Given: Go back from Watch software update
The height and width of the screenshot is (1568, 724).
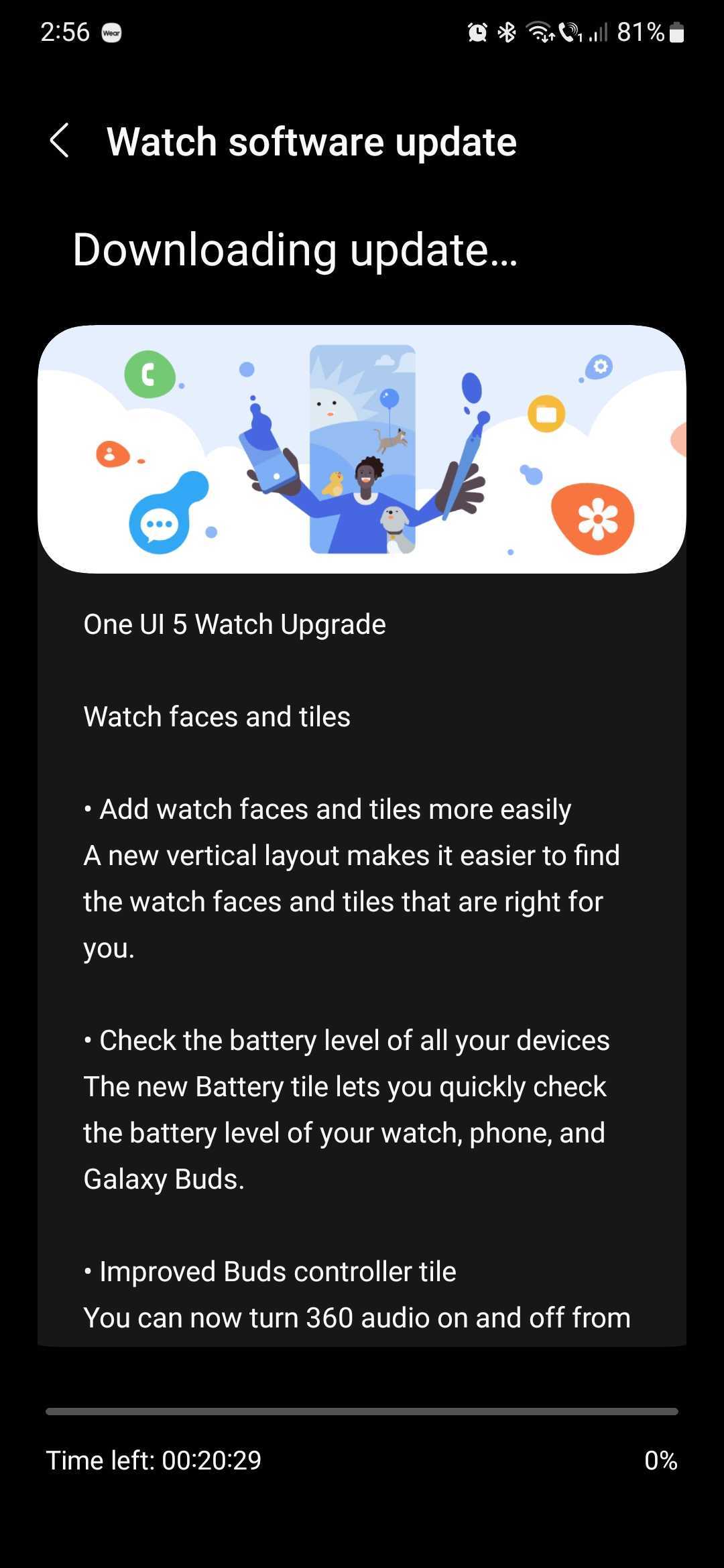Looking at the screenshot, I should point(60,141).
